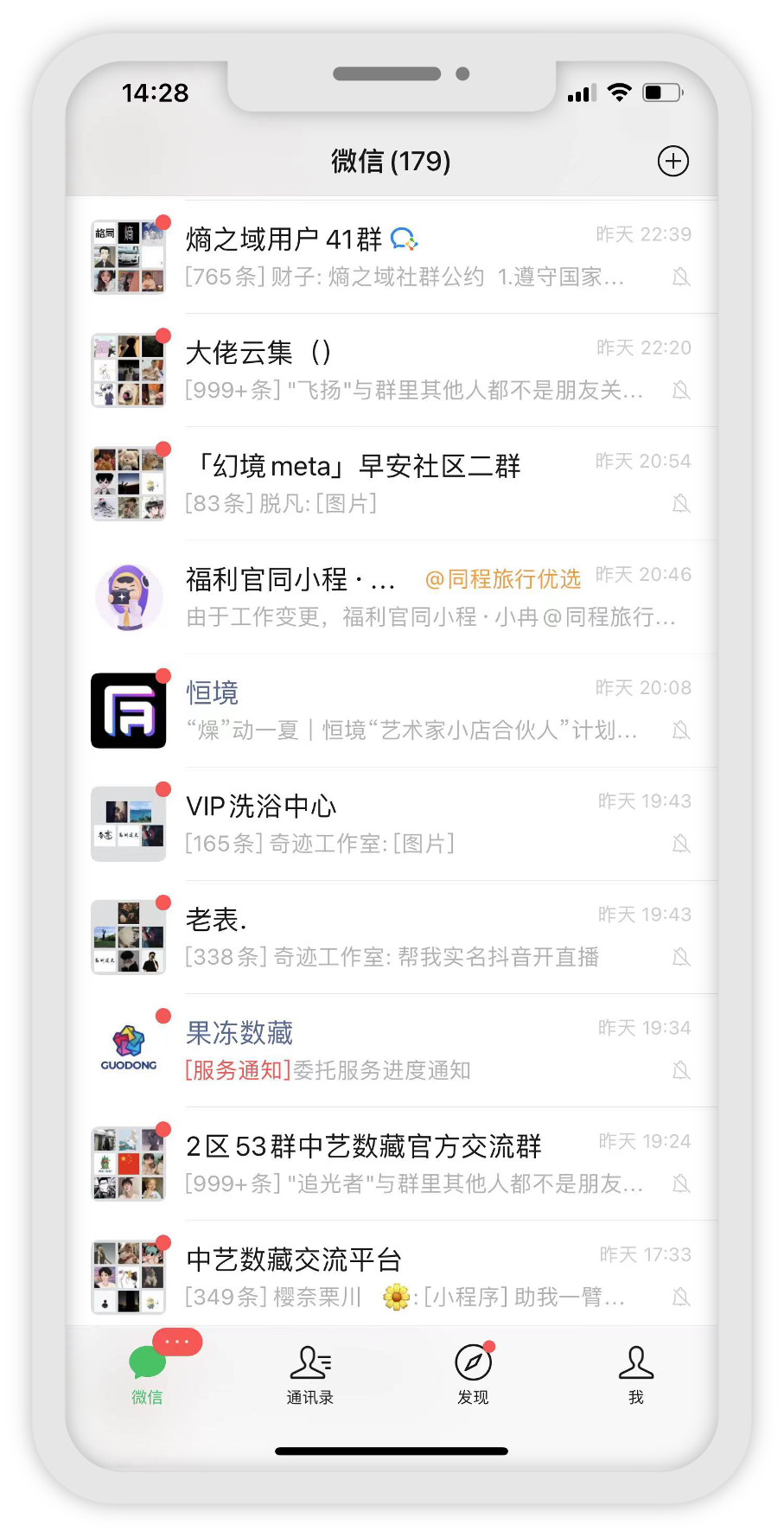Open the plus menu in the header
Viewport: 784px width, 1537px height.
(672, 161)
